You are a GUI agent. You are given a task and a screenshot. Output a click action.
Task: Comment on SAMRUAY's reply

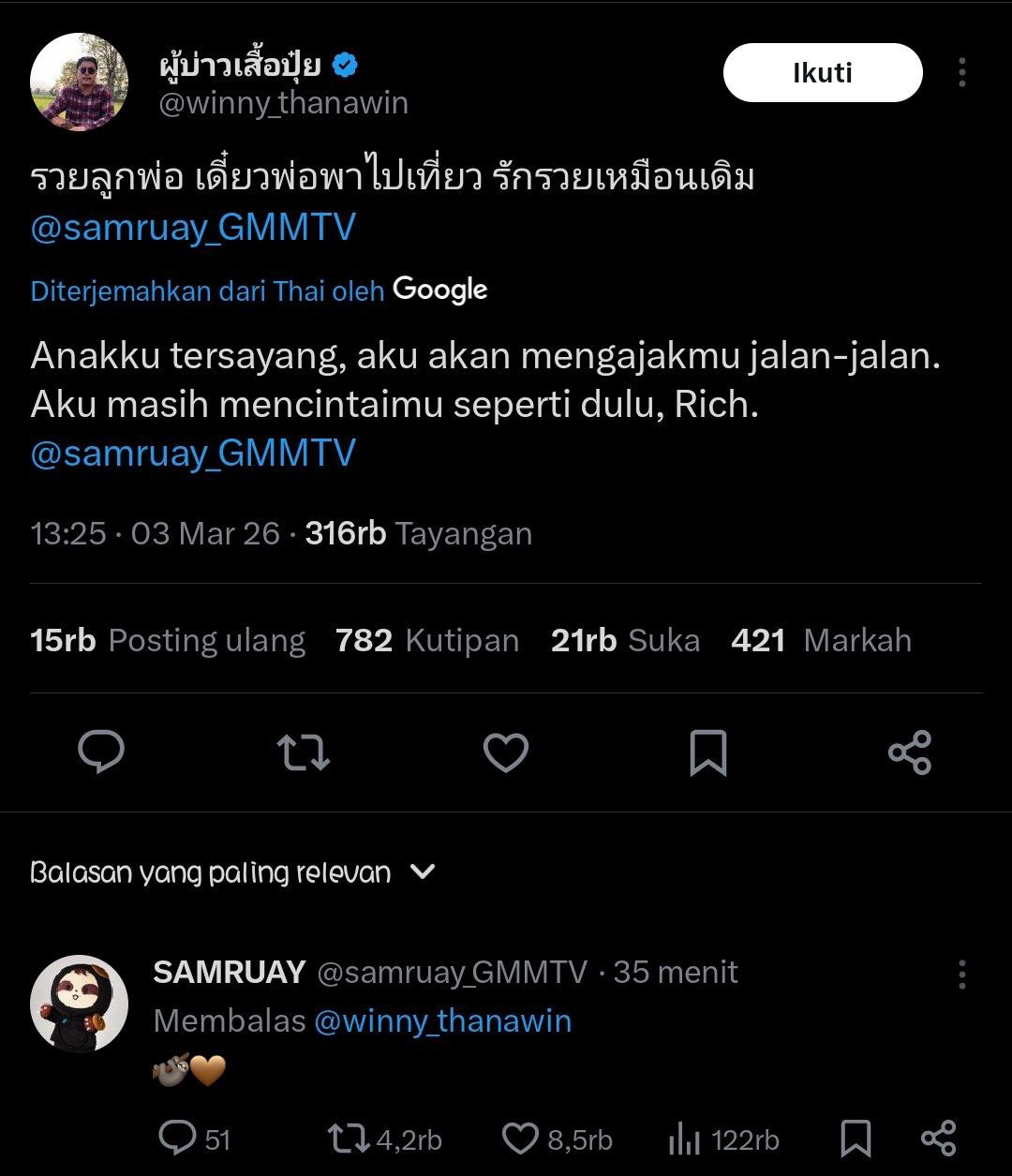[x=177, y=1139]
